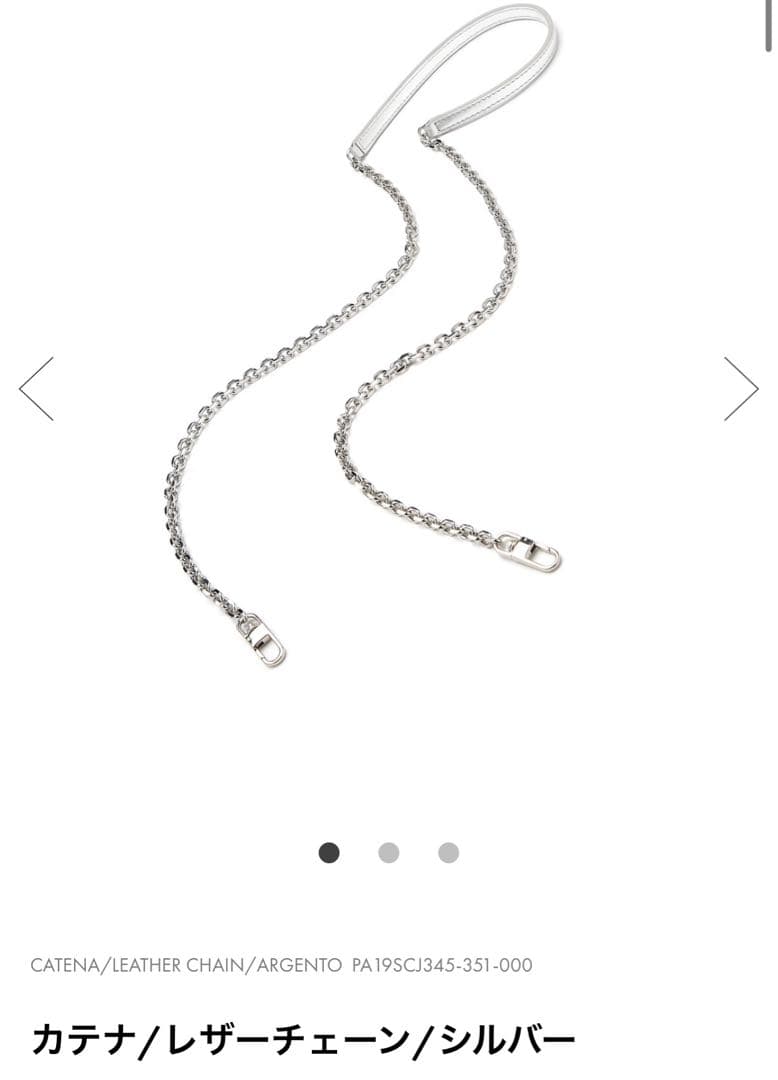Jump to the second image dot
Image resolution: width=778 pixels, height=1080 pixels.
pyautogui.click(x=388, y=853)
